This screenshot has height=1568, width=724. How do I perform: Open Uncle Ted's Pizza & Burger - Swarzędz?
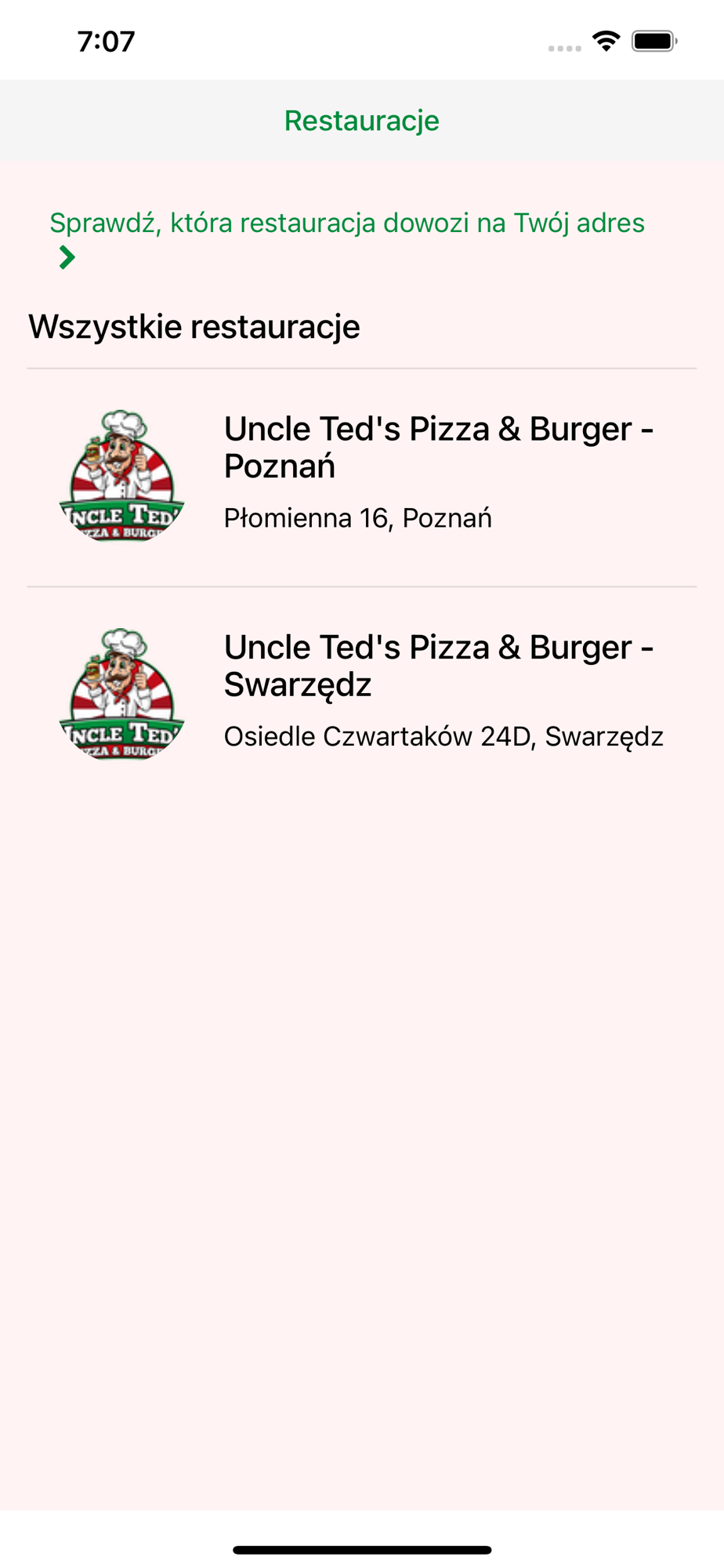point(437,666)
